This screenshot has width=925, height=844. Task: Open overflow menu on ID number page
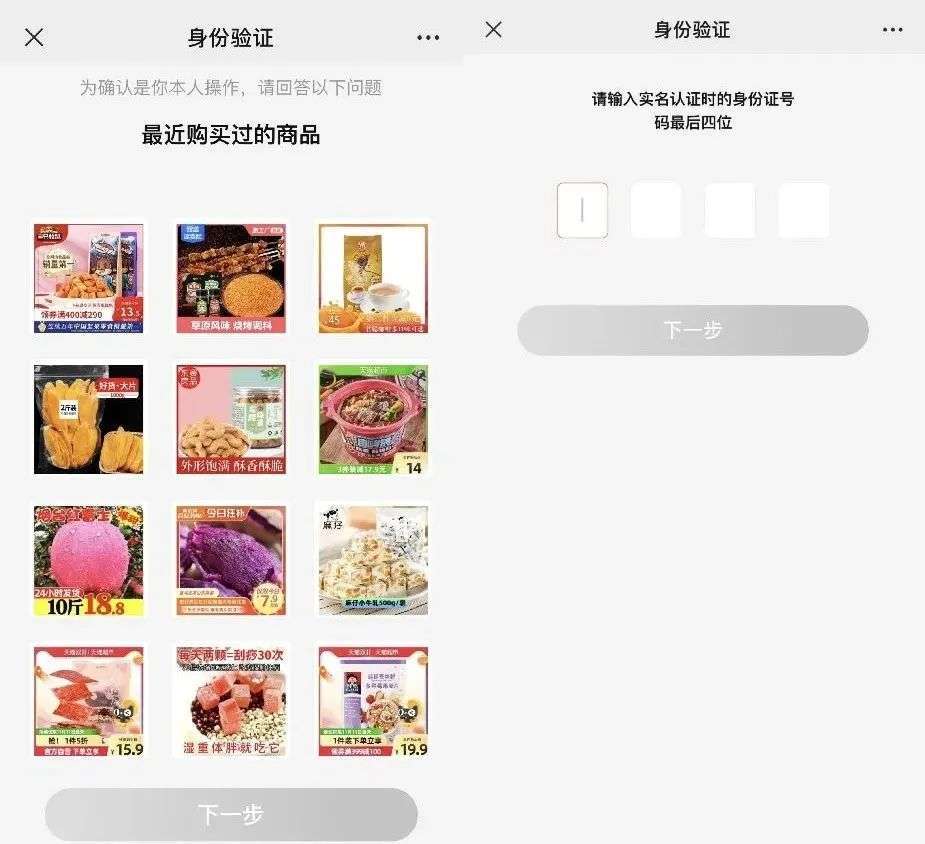(x=893, y=30)
